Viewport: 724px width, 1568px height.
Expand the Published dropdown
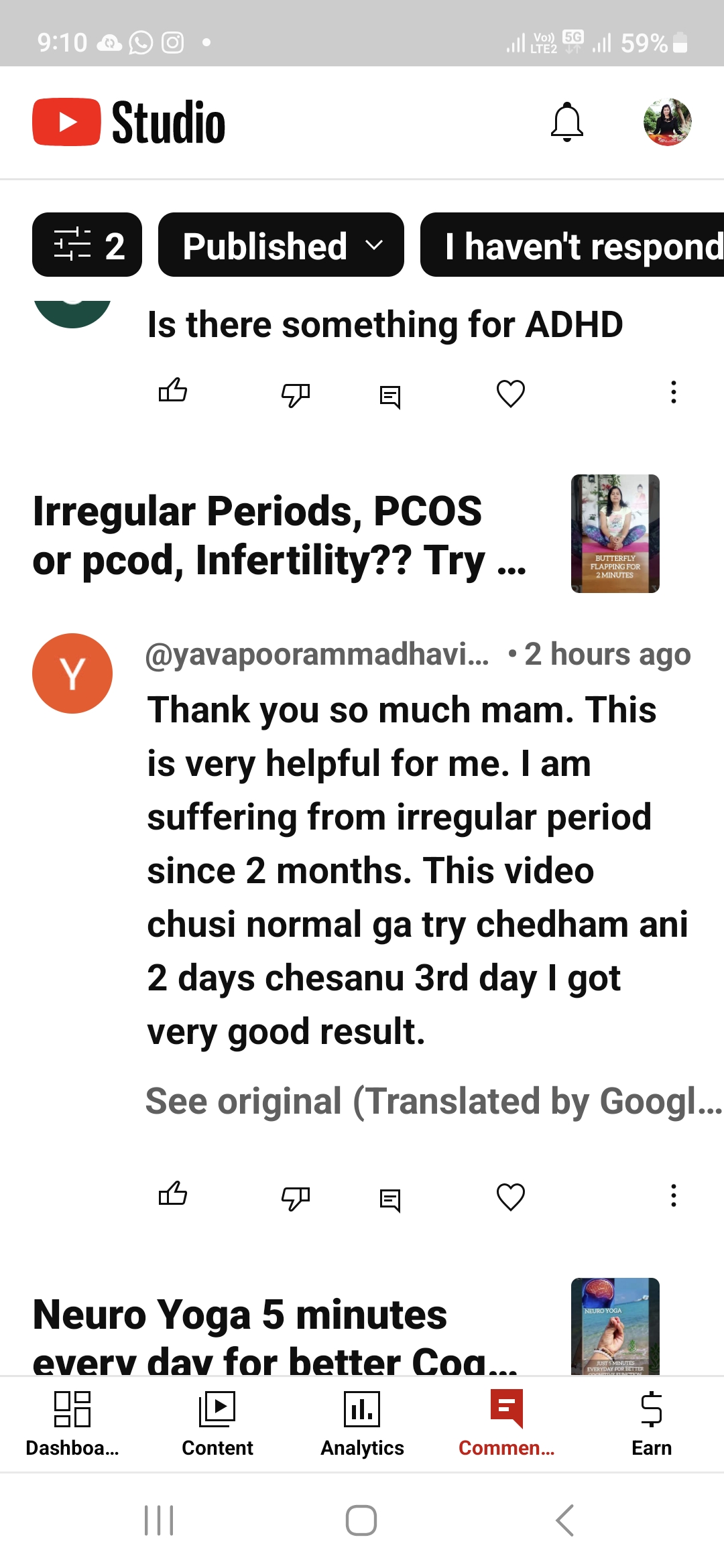pyautogui.click(x=281, y=245)
